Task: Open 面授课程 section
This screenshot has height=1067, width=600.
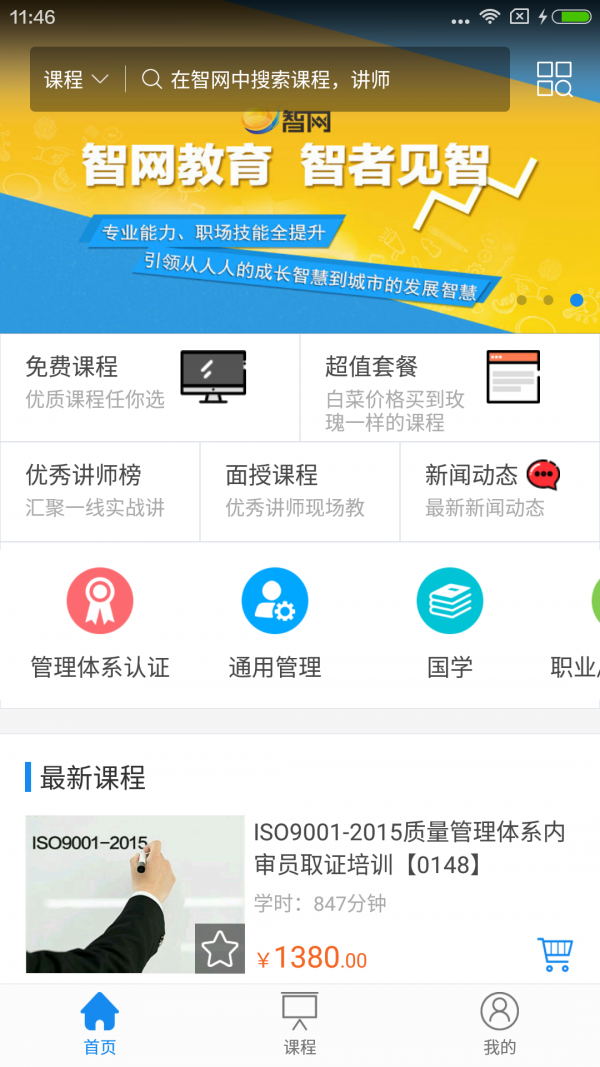Action: point(300,491)
